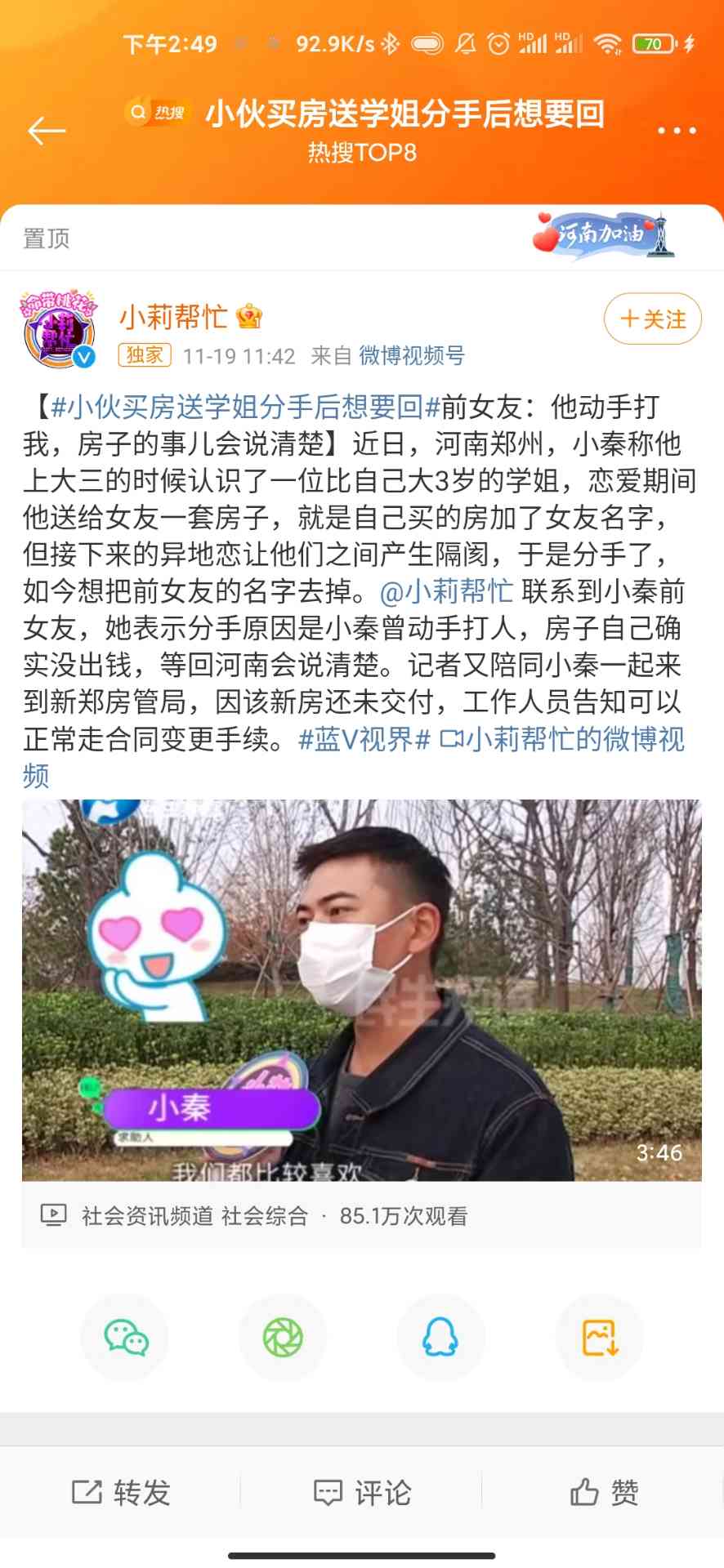
Task: Share to WeChat Moments
Action: (283, 1338)
